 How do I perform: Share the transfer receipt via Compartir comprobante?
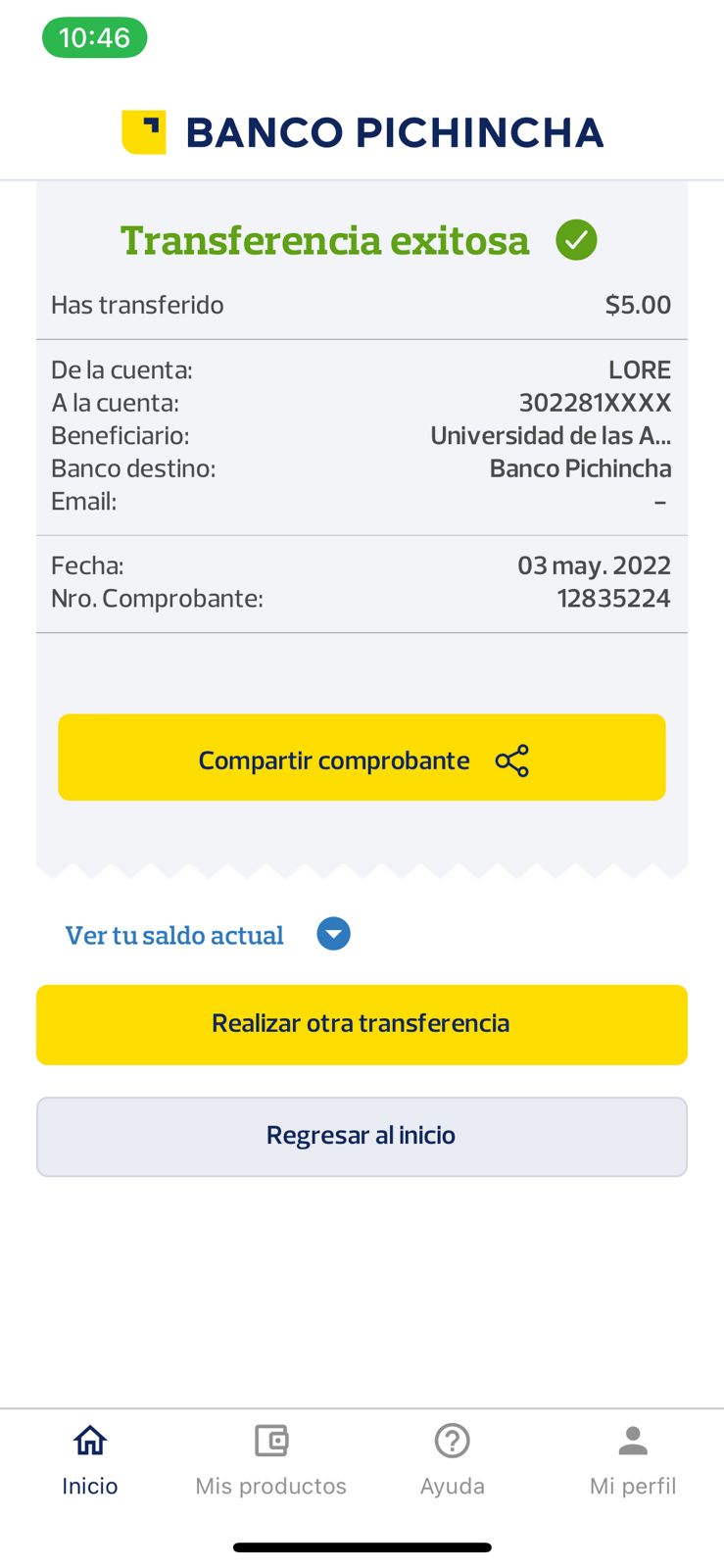362,758
